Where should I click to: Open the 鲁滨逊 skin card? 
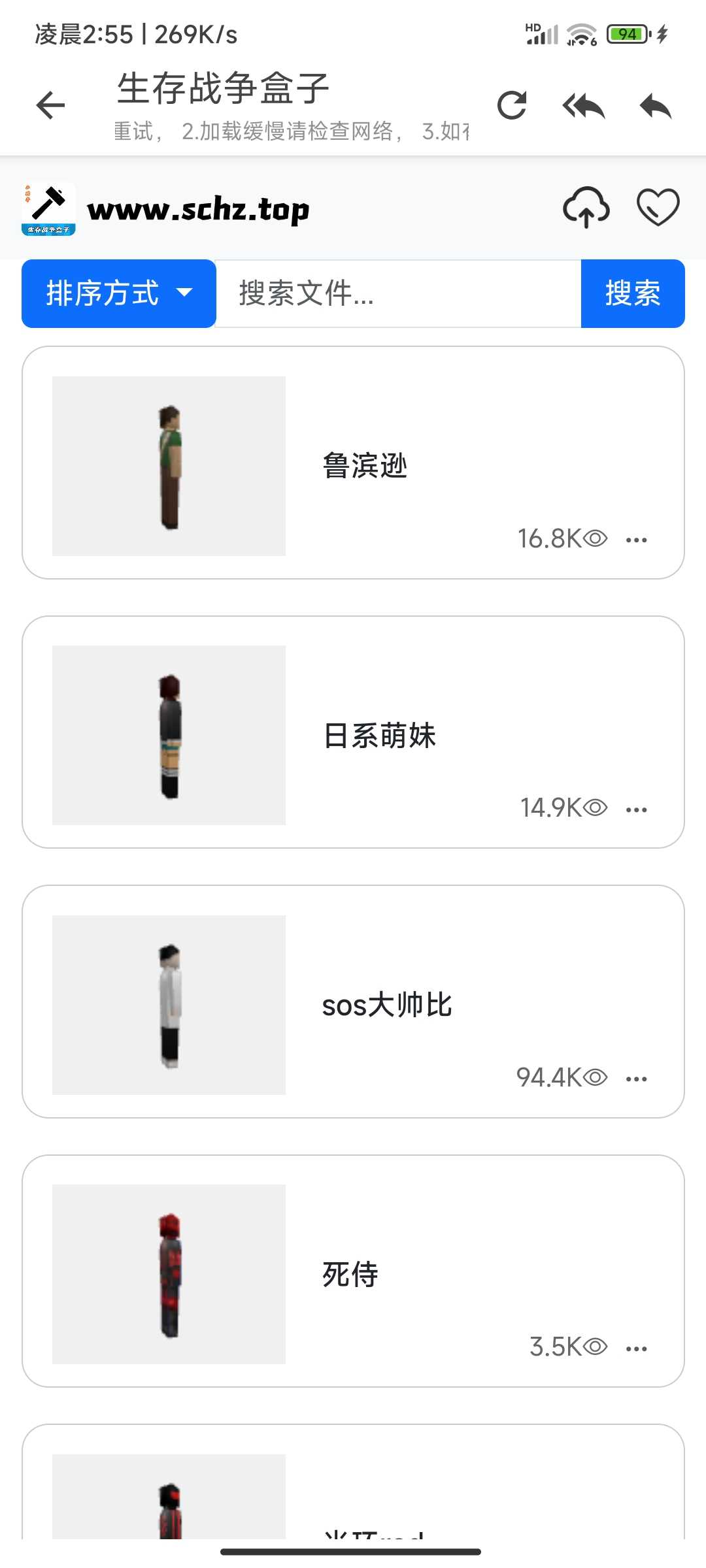click(x=364, y=465)
